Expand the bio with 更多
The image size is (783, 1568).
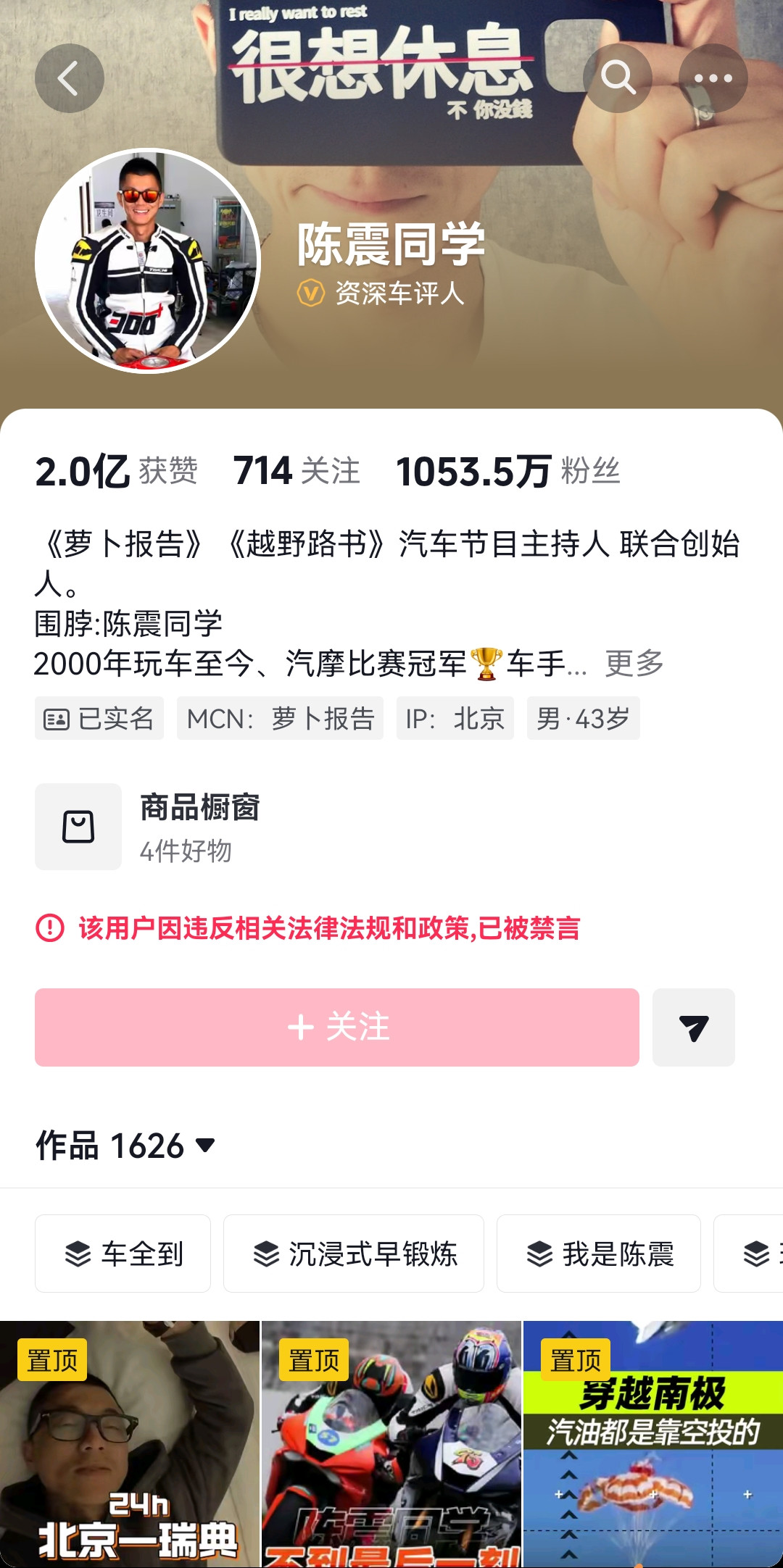[634, 664]
